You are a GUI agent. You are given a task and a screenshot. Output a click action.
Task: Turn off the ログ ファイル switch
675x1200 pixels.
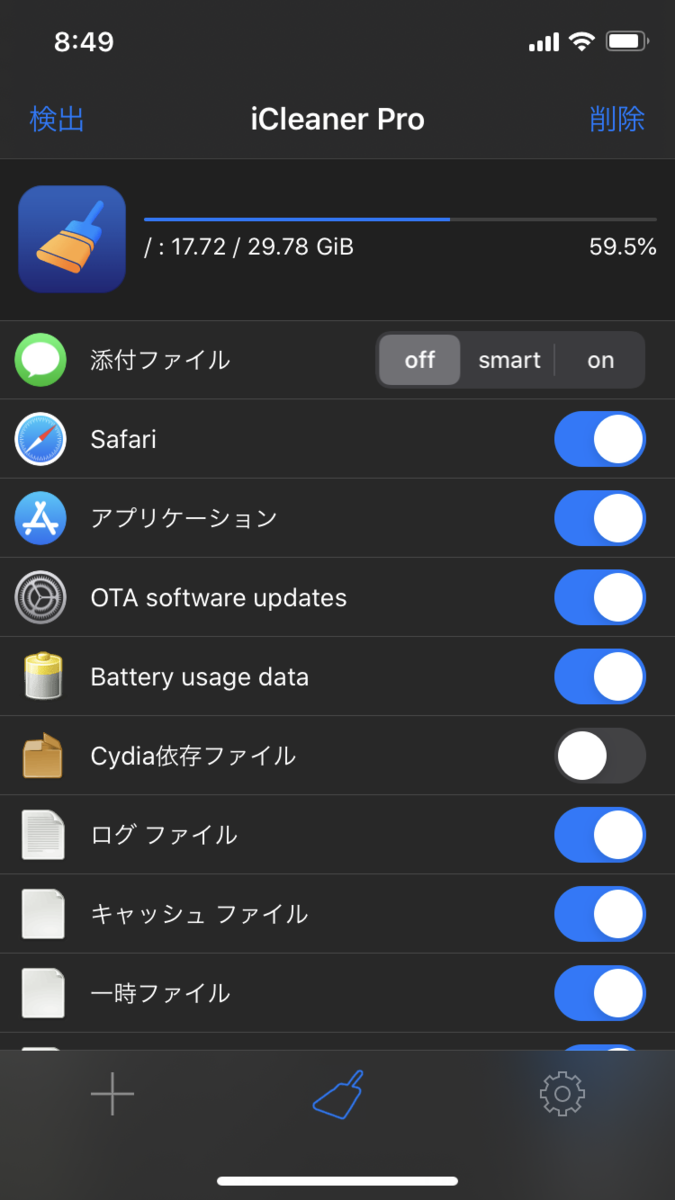click(x=600, y=835)
